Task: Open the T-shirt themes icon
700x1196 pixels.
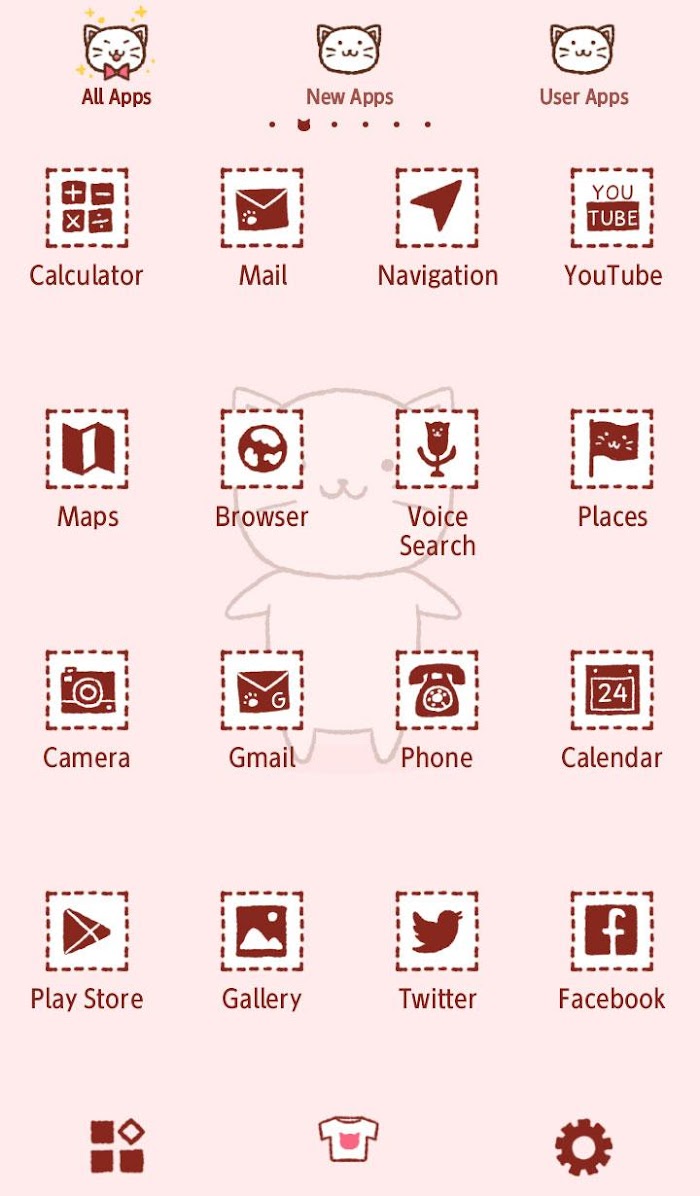Action: click(x=348, y=1139)
